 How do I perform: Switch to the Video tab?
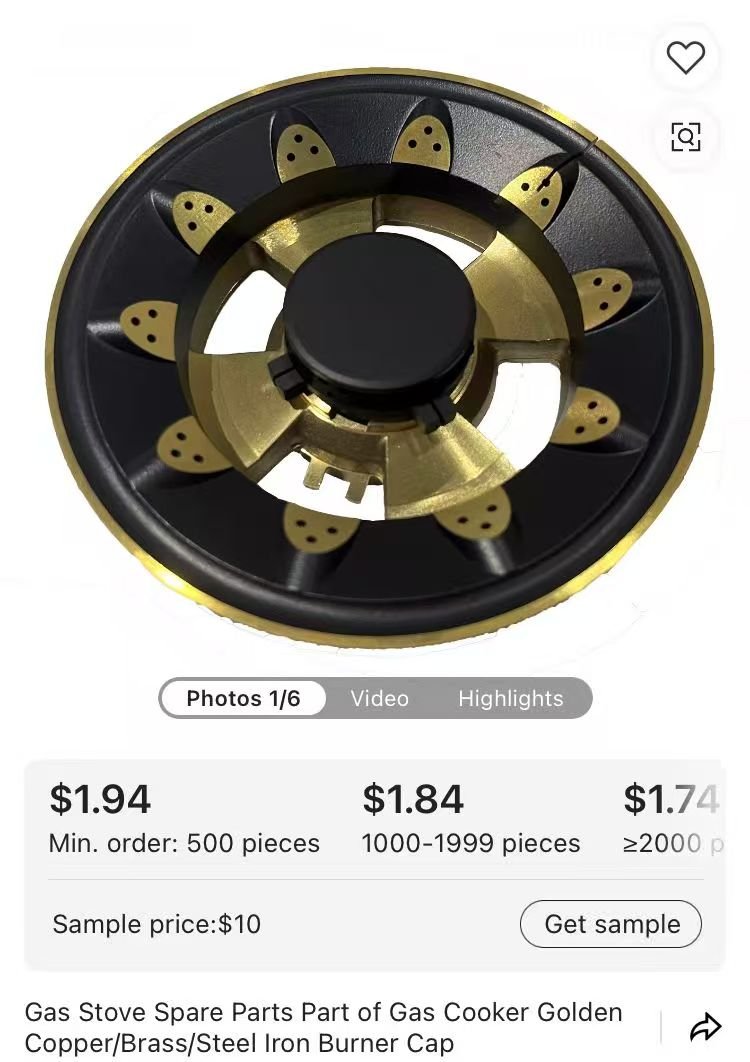379,698
